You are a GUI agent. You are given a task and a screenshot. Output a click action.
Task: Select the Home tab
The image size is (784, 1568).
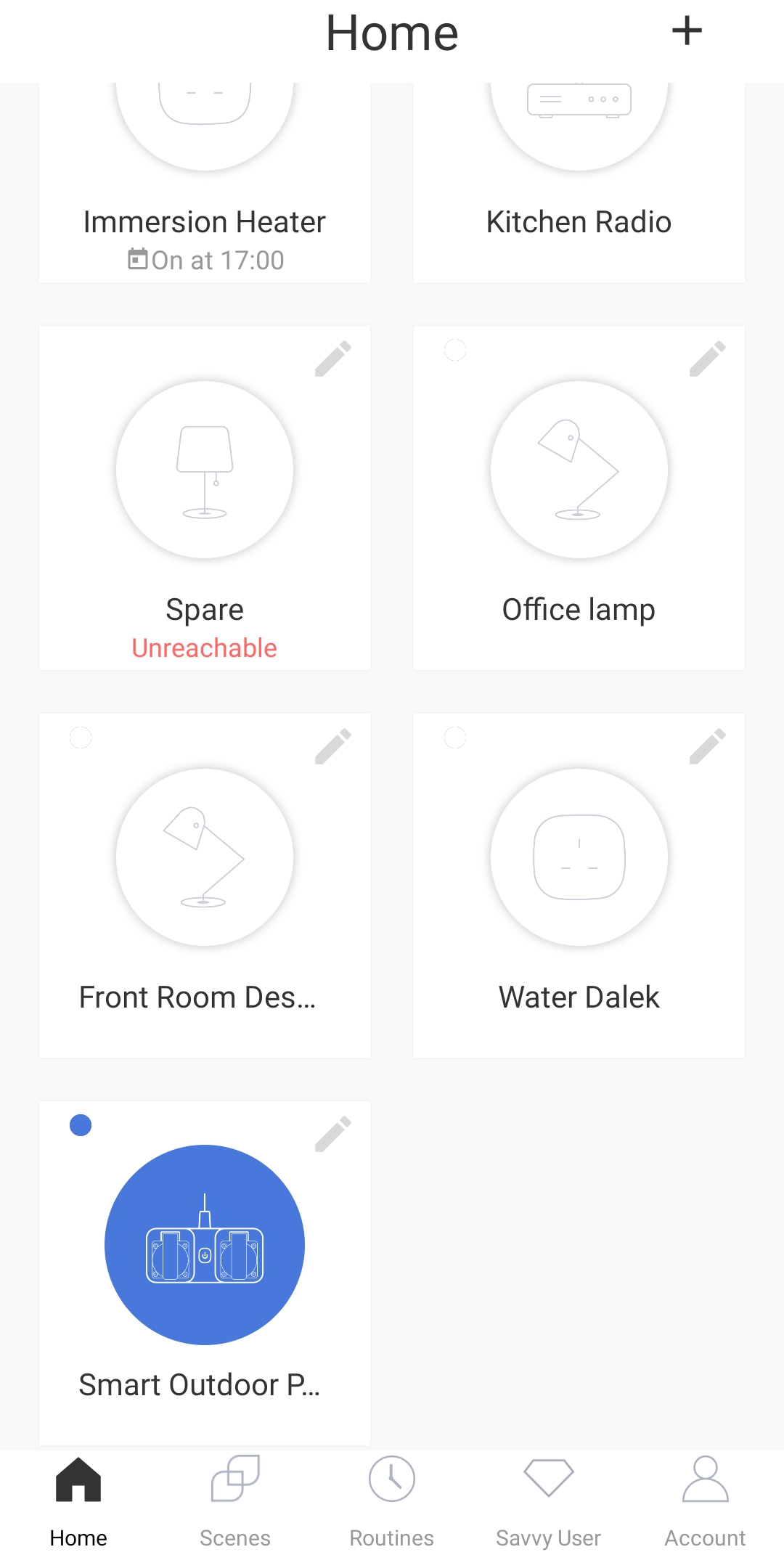78,1503
